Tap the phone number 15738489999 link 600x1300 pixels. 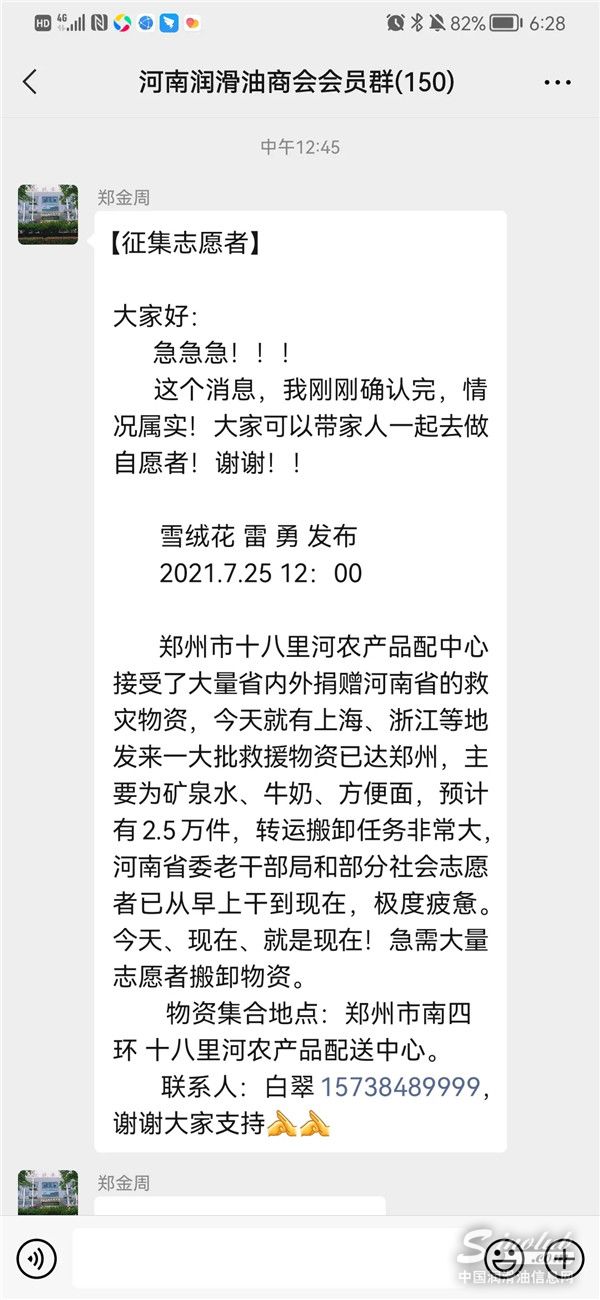tap(402, 1086)
